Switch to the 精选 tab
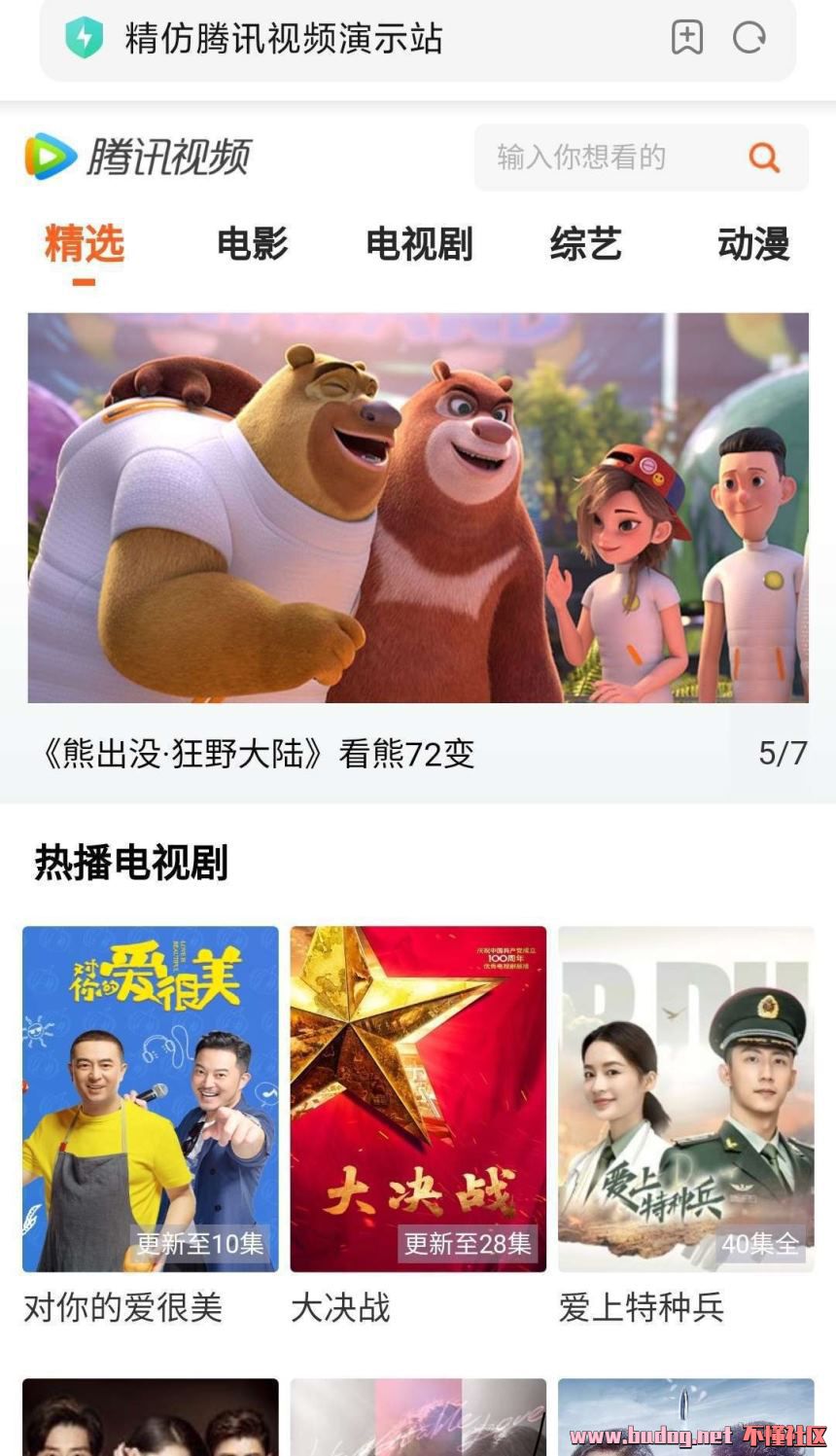This screenshot has width=836, height=1456. tap(85, 243)
